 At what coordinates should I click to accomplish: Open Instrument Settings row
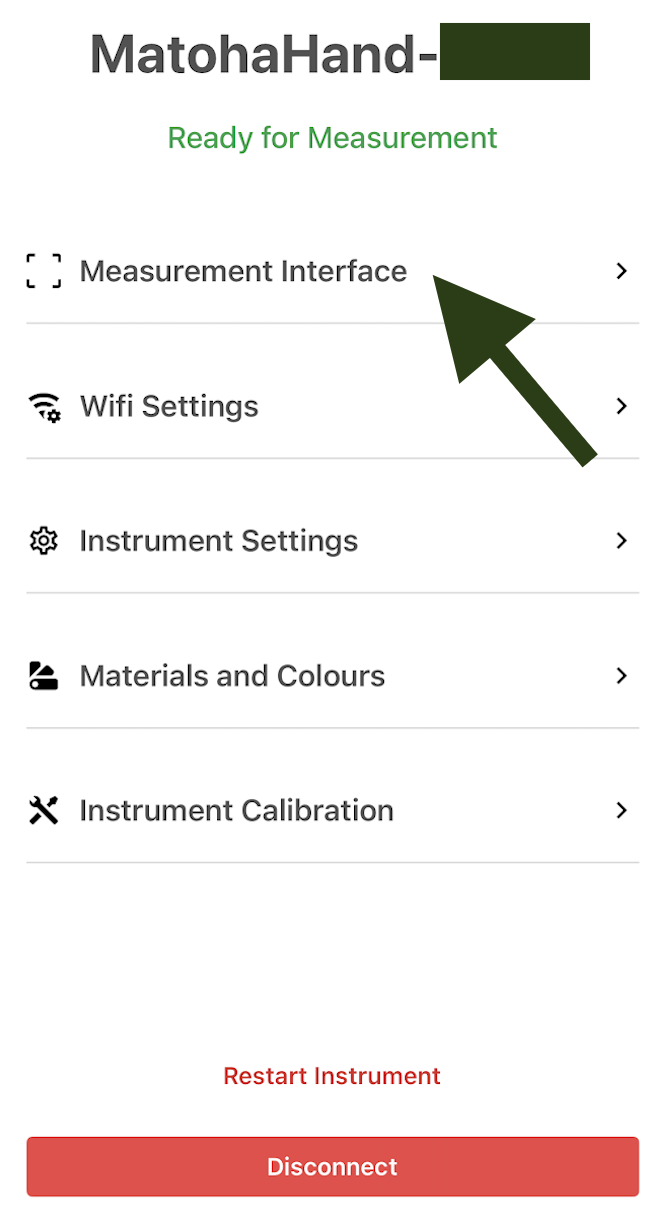click(x=218, y=541)
